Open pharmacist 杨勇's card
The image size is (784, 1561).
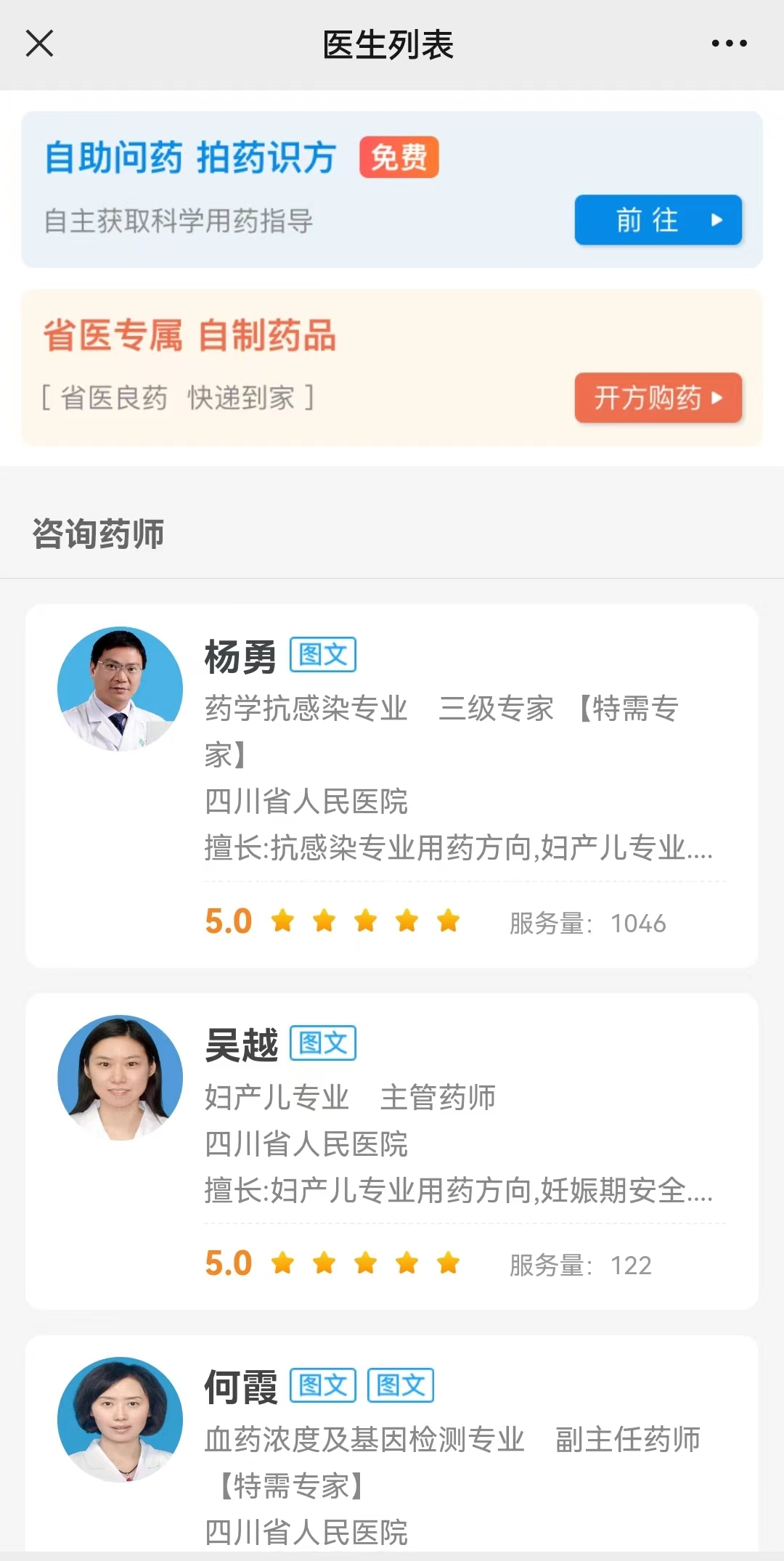[392, 786]
